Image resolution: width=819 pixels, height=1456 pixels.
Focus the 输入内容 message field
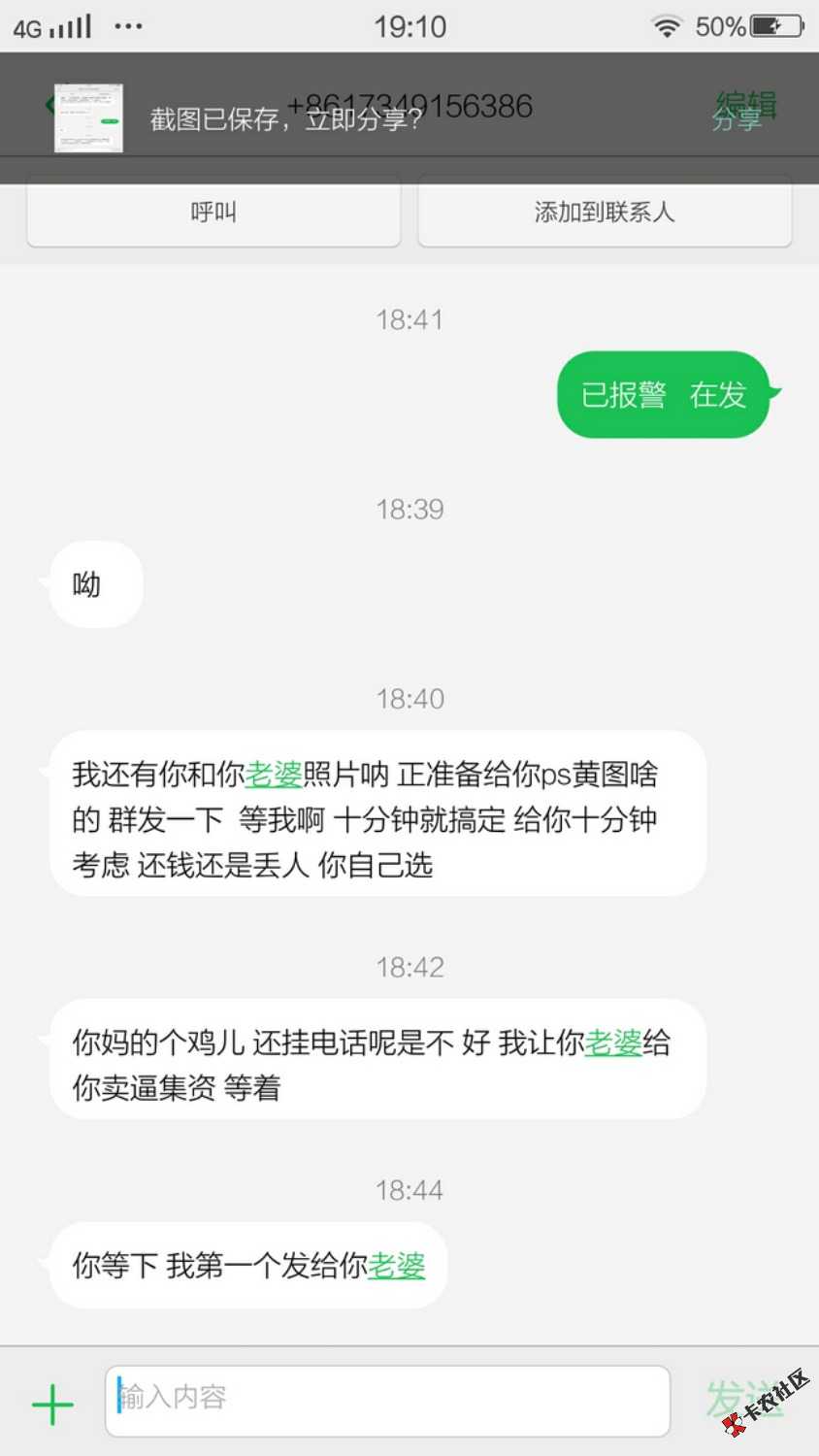coord(388,1400)
